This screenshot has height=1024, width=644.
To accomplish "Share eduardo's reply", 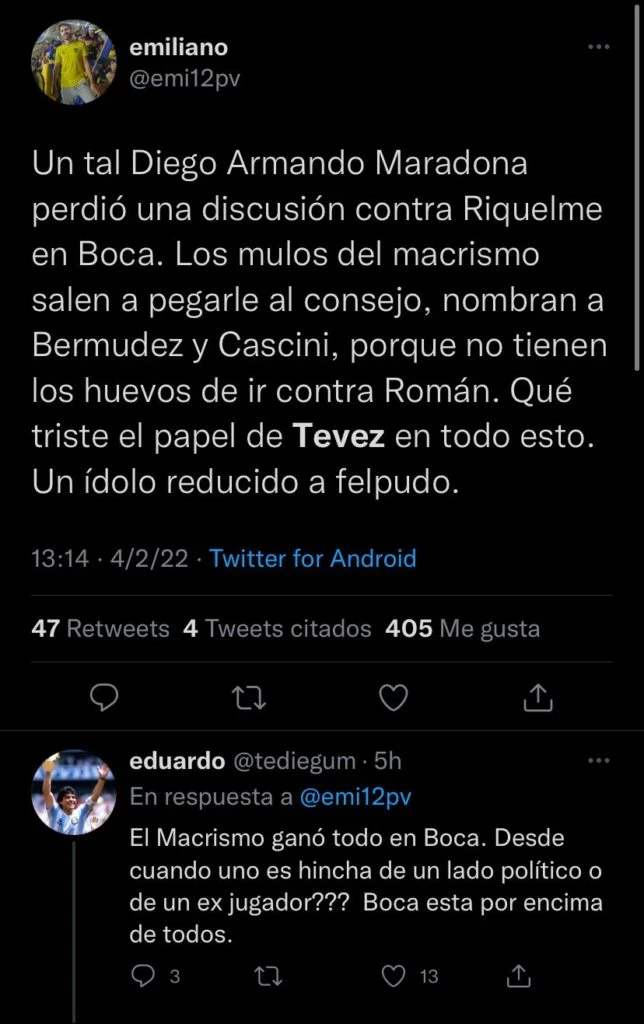I will (x=520, y=976).
